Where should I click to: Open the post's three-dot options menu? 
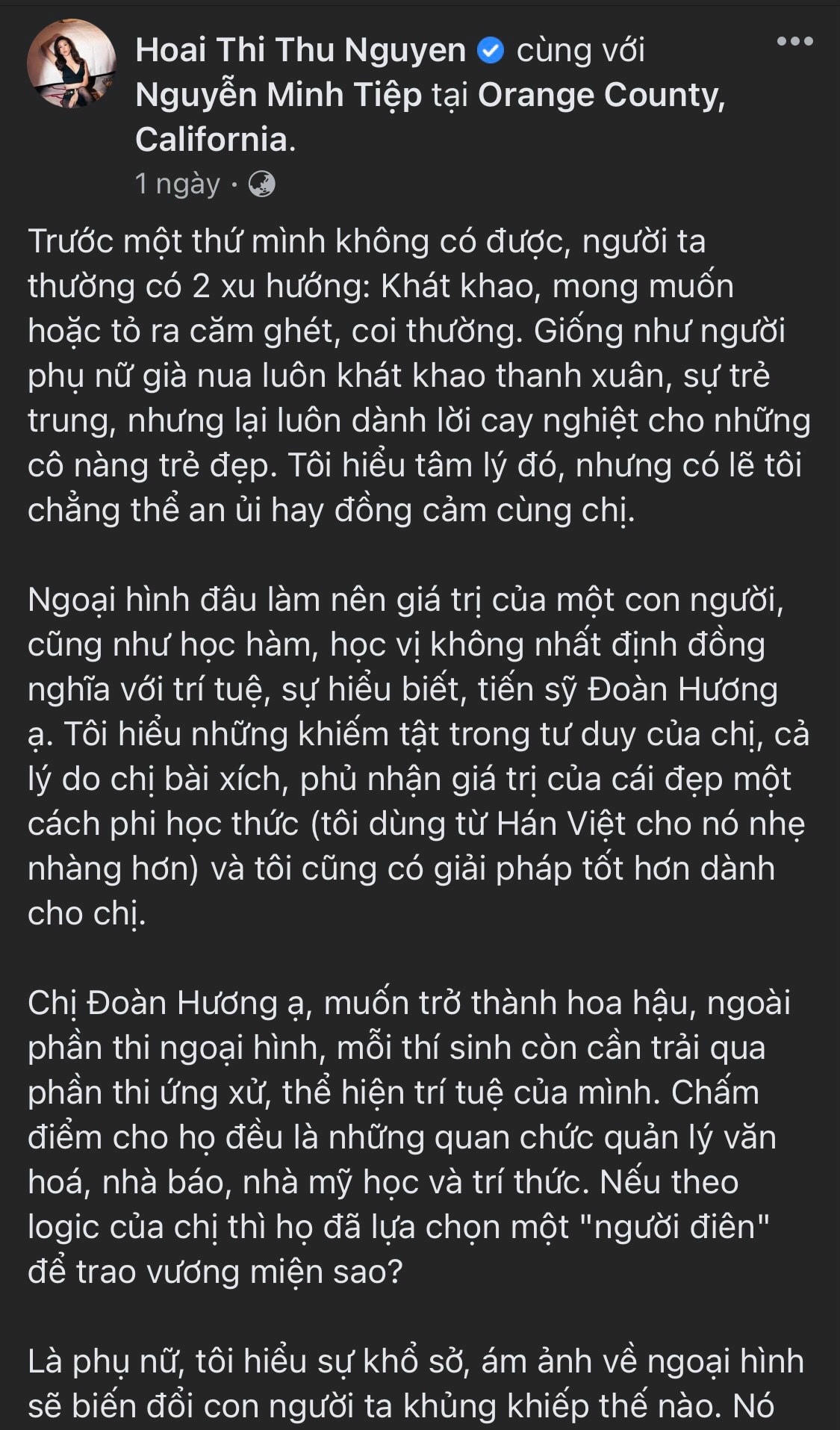[794, 42]
